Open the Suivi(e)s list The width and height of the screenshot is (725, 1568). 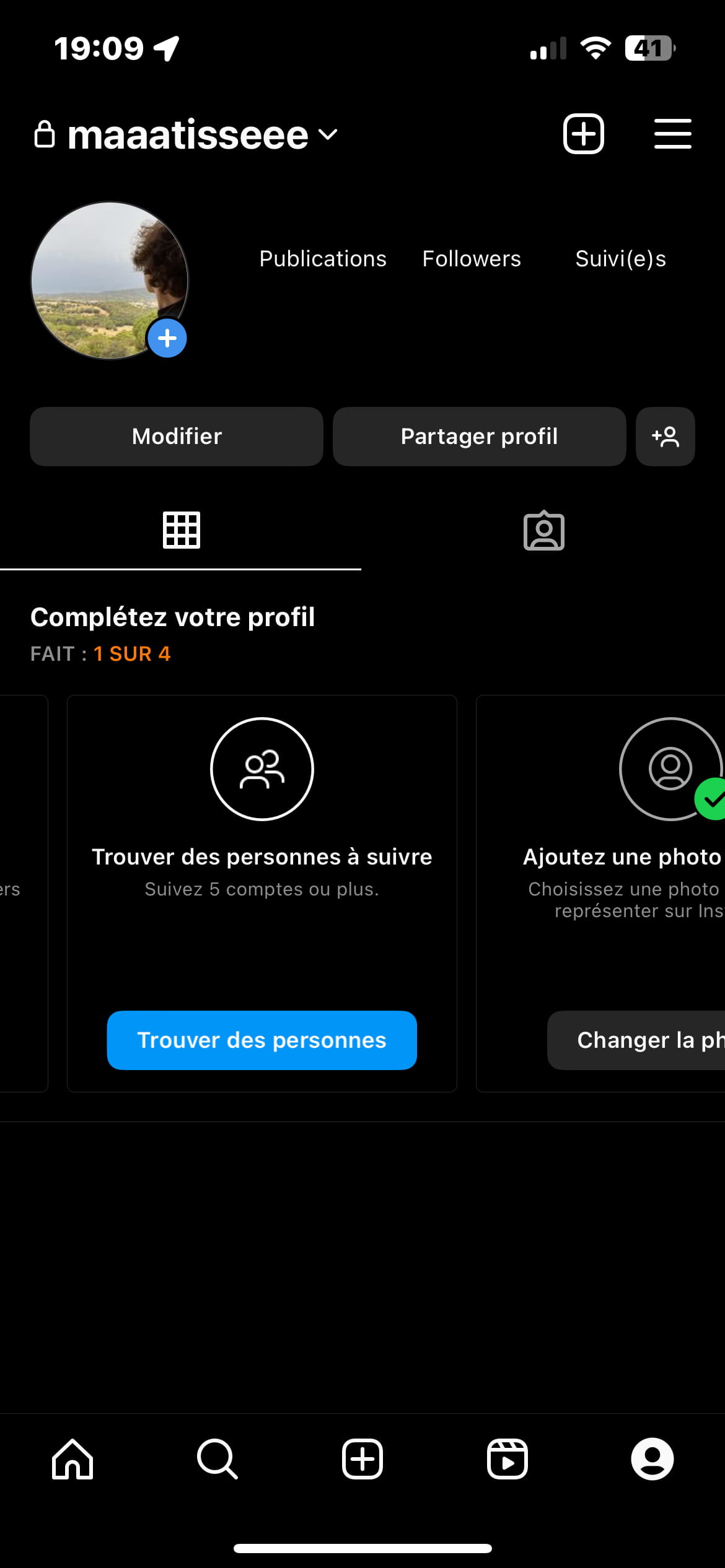tap(620, 259)
